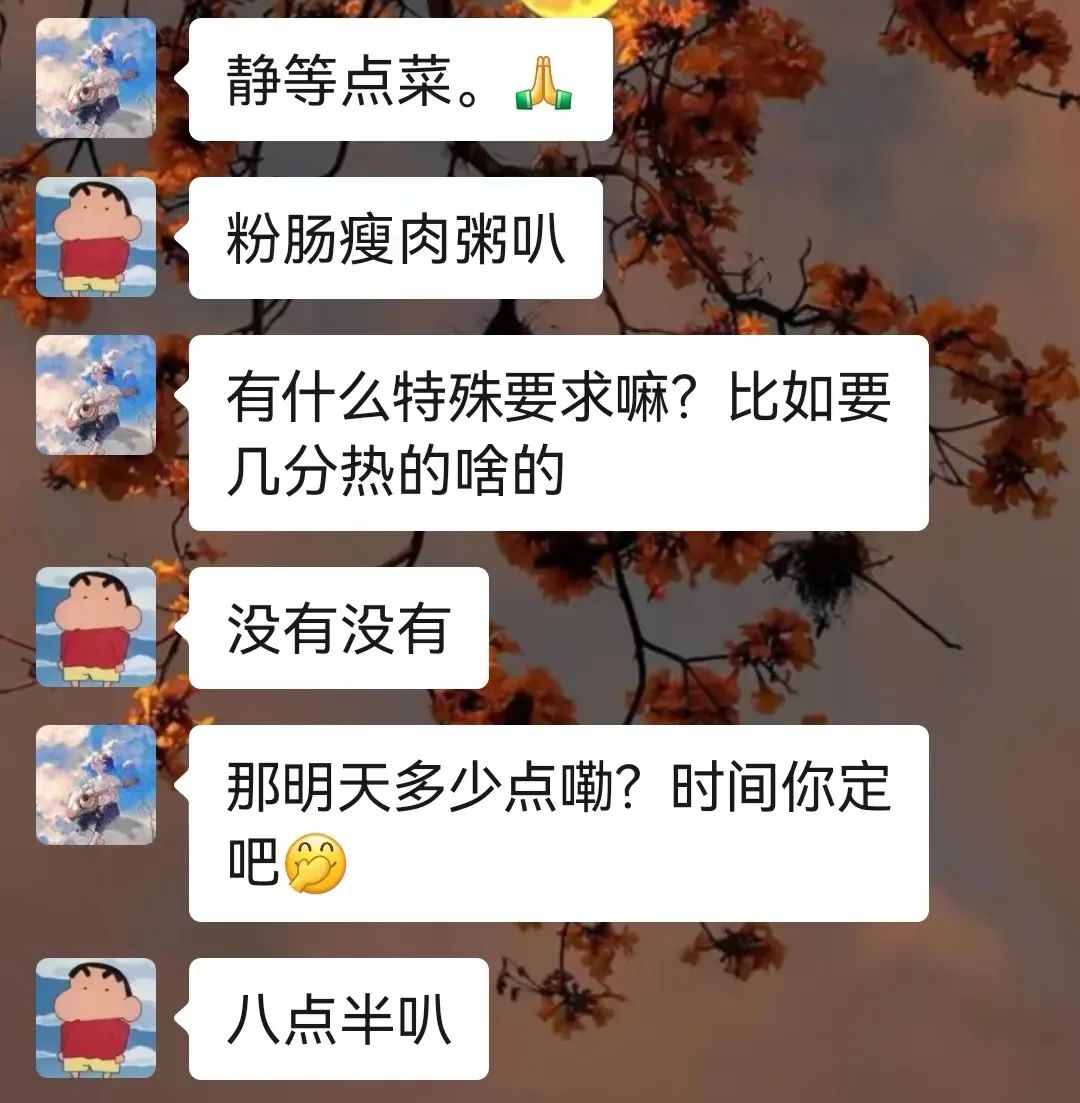The width and height of the screenshot is (1080, 1103).
Task: Tap Shin-chan avatar next to 没有没有
Action: click(96, 627)
